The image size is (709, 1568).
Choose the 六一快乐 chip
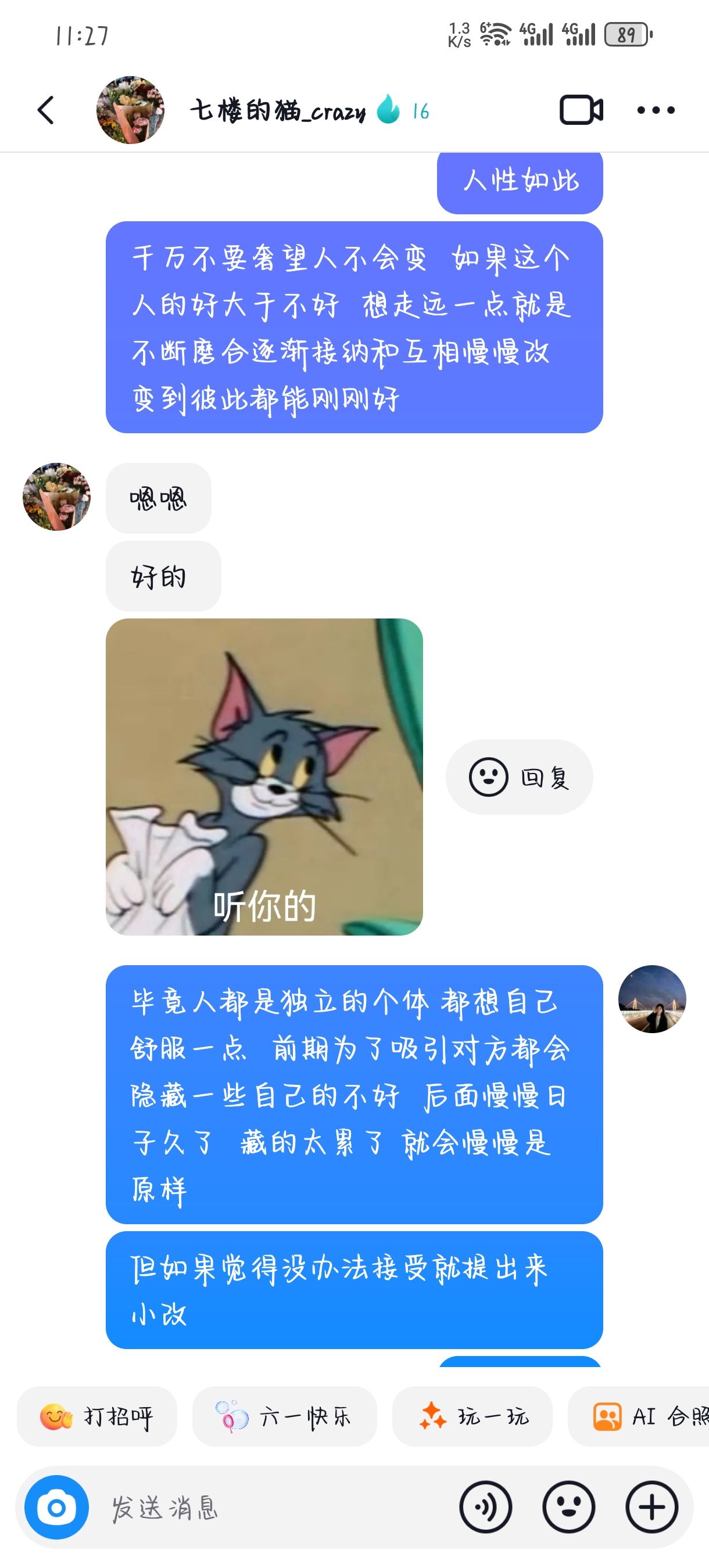point(284,1416)
